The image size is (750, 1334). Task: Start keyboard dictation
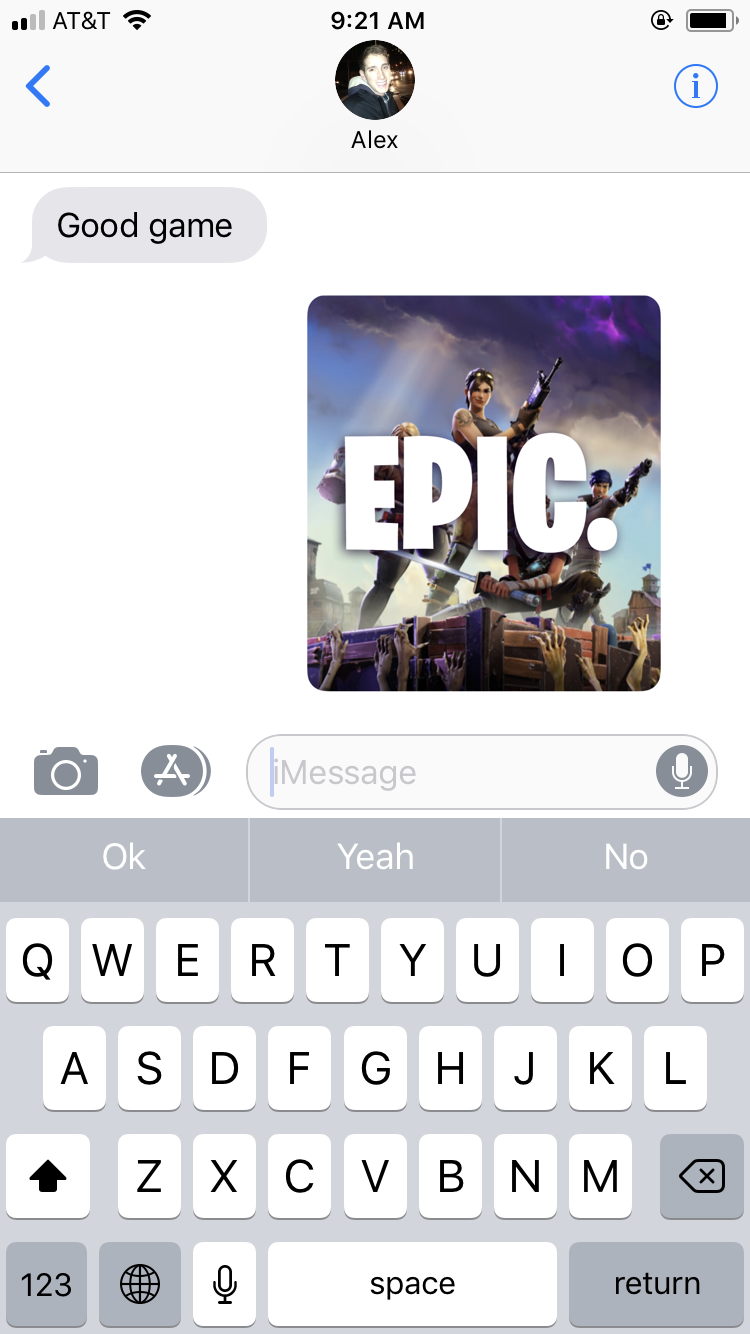pos(225,1284)
